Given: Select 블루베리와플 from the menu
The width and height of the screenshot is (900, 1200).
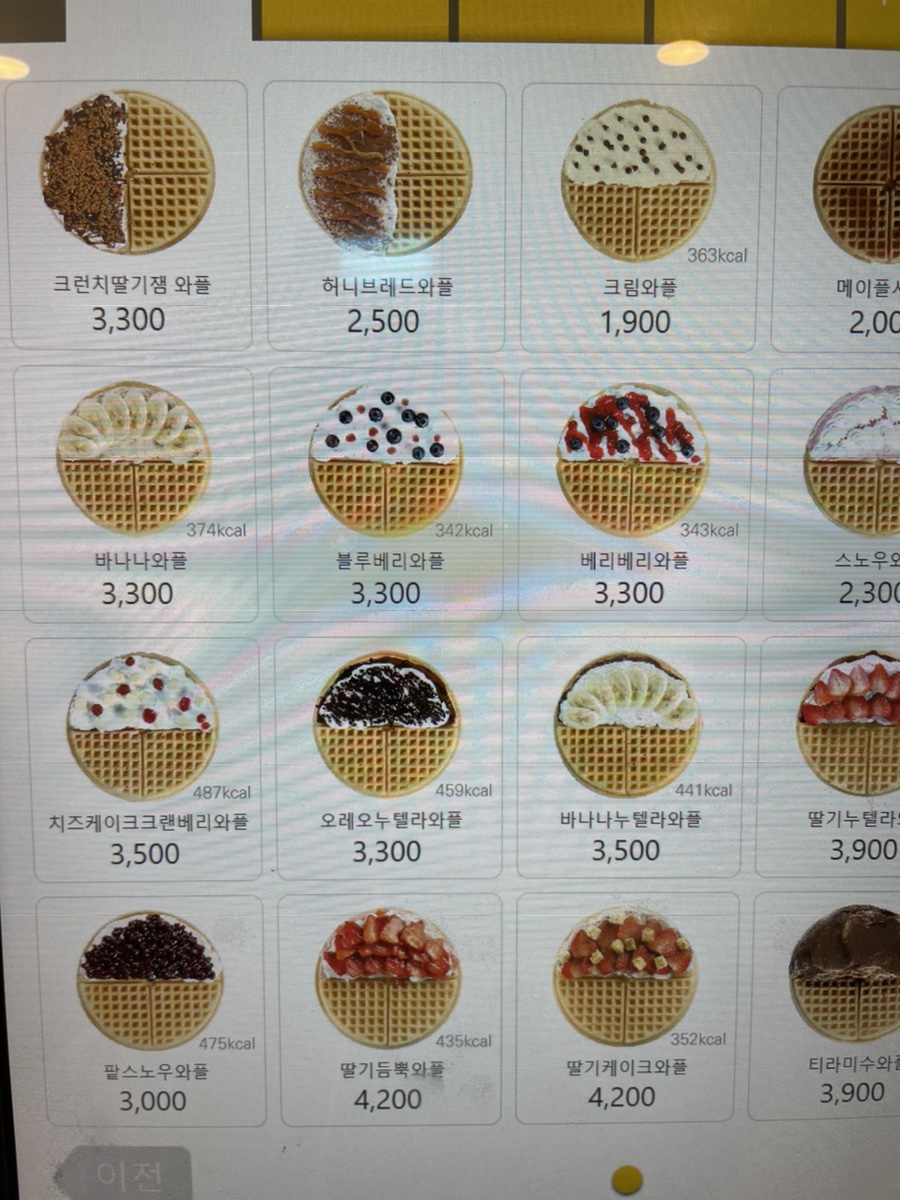Looking at the screenshot, I should [x=385, y=495].
